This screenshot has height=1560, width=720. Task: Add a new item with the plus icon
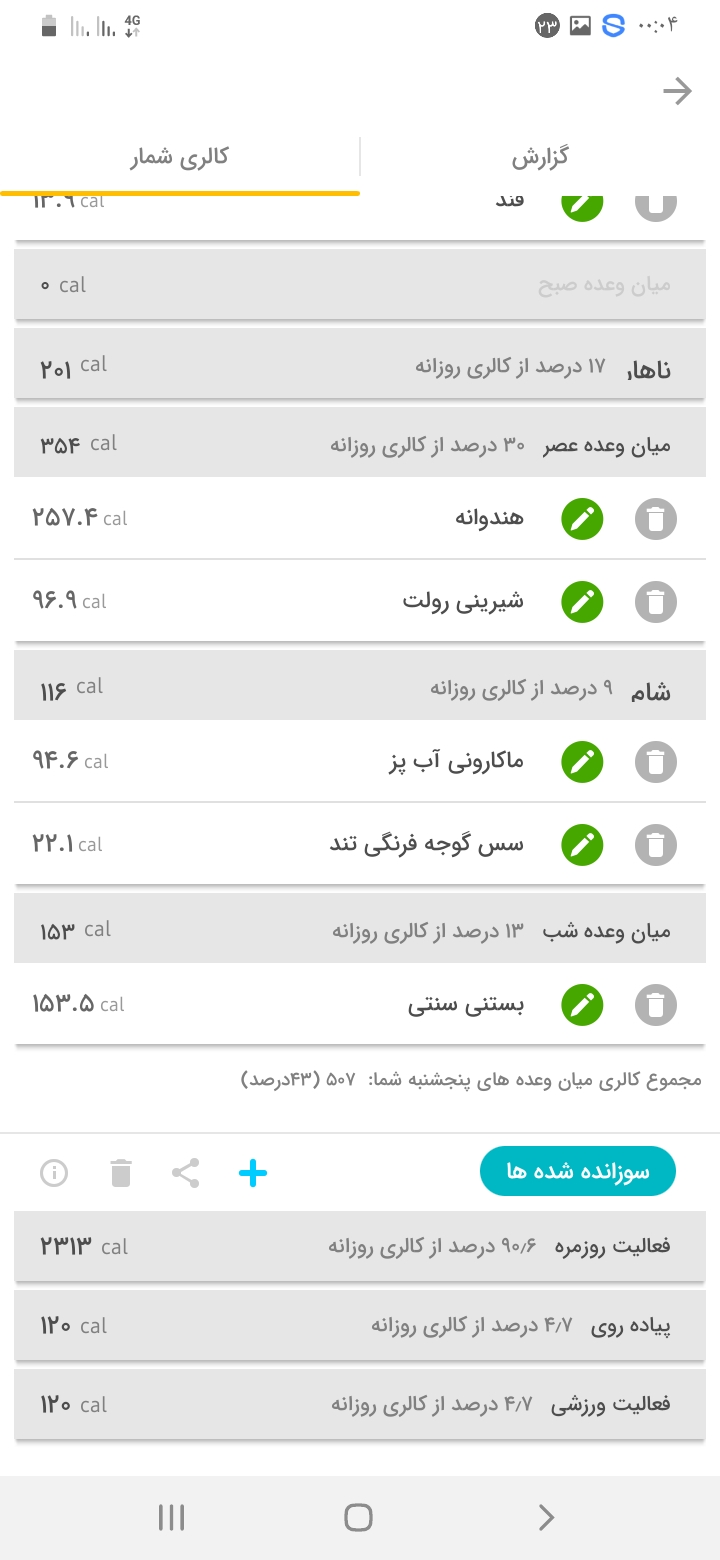pyautogui.click(x=253, y=1173)
